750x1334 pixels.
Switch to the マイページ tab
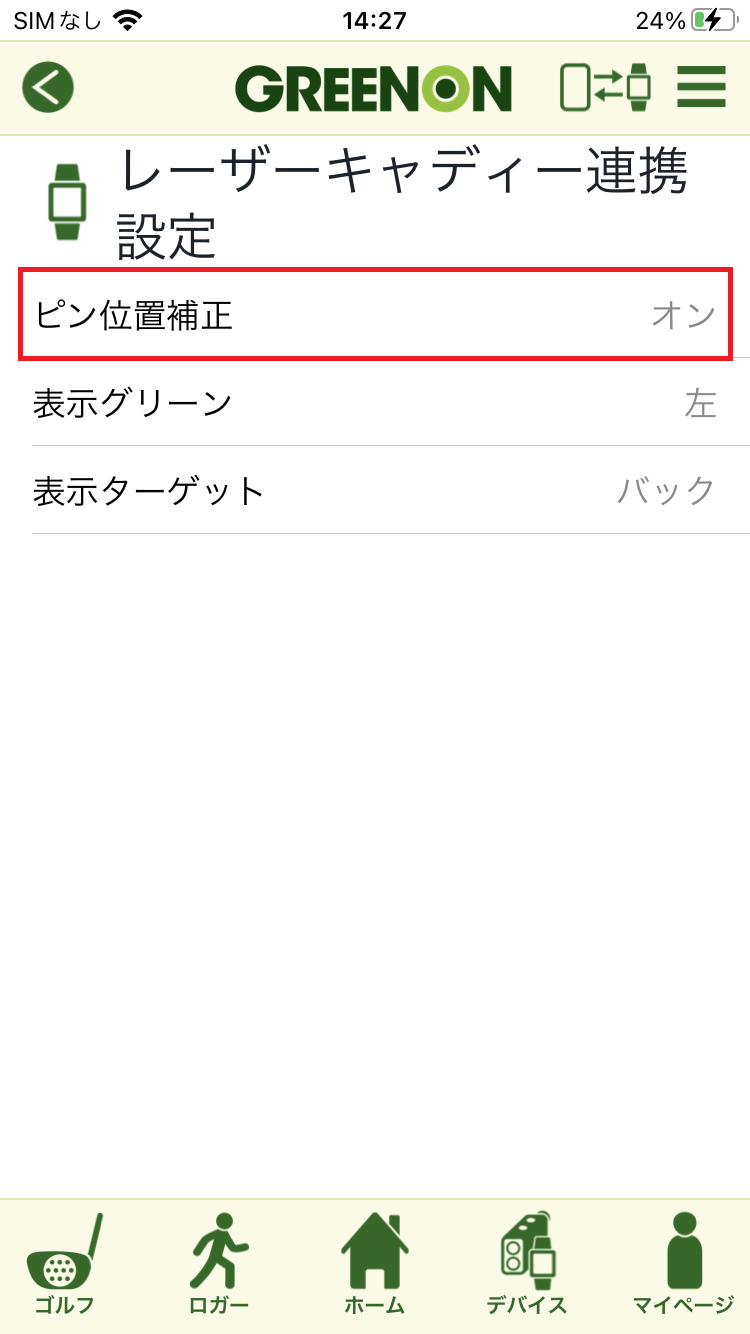click(x=684, y=1266)
